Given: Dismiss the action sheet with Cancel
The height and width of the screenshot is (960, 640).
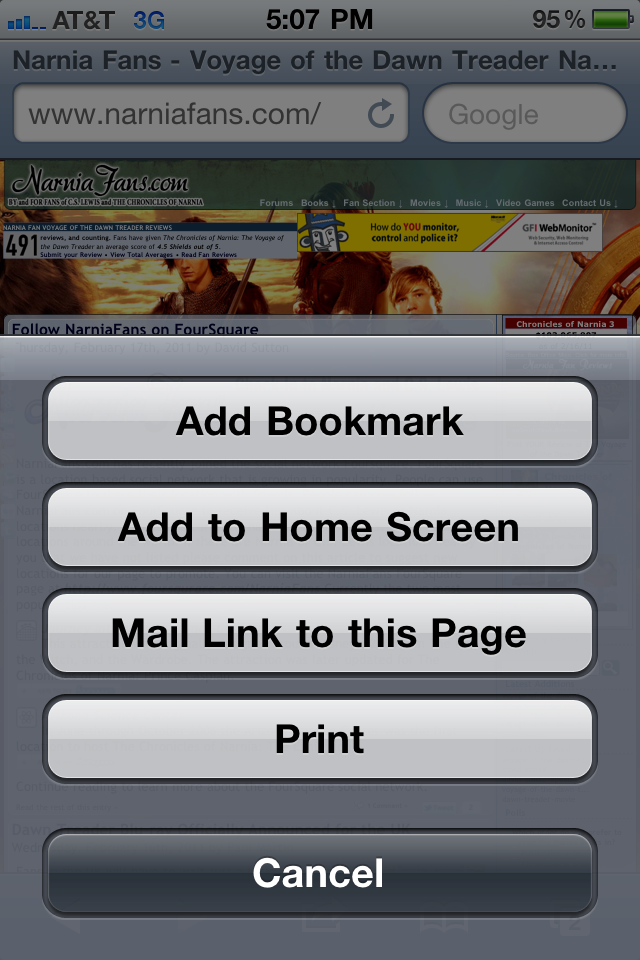Looking at the screenshot, I should [320, 872].
